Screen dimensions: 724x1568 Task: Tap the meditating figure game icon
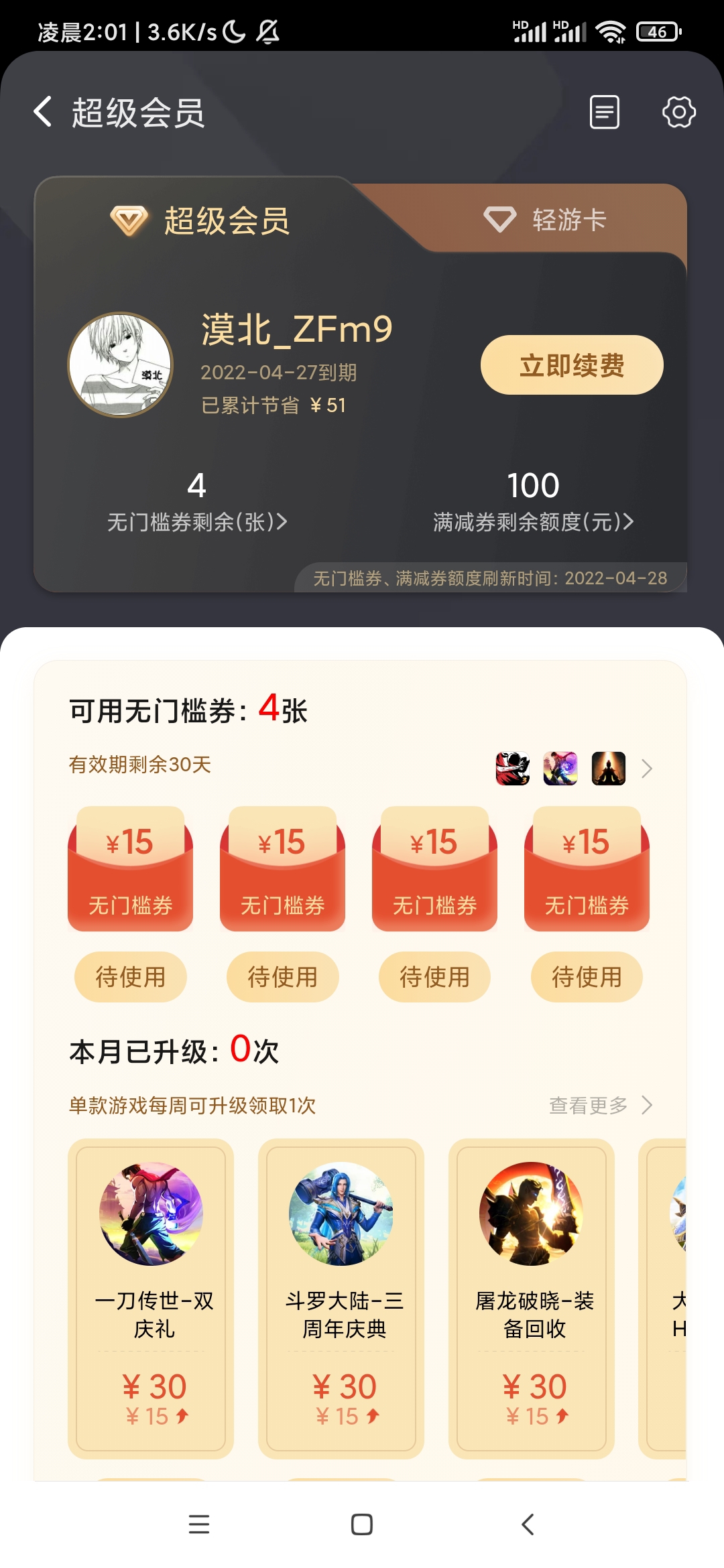607,769
